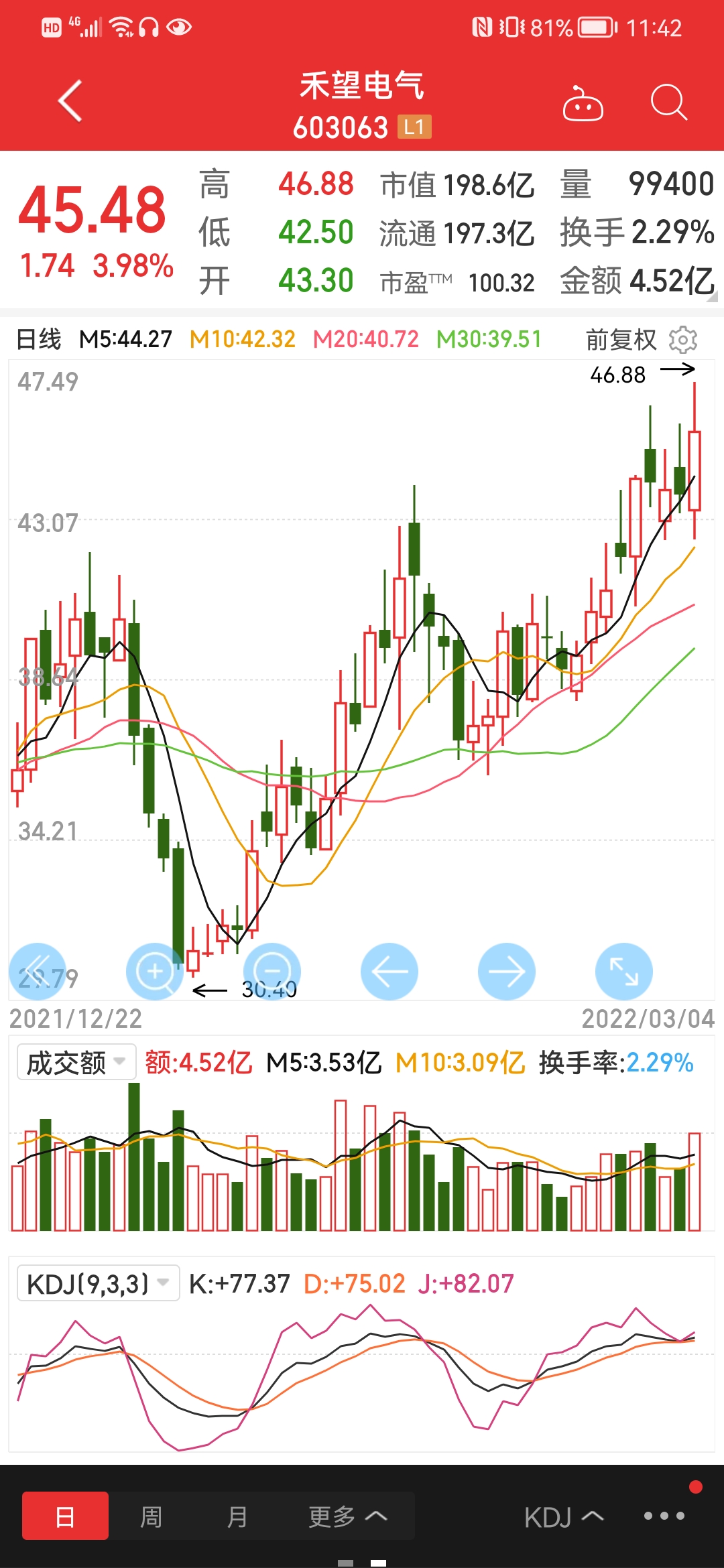Go back using the top-left arrow
This screenshot has width=724, height=1568.
pos(70,101)
